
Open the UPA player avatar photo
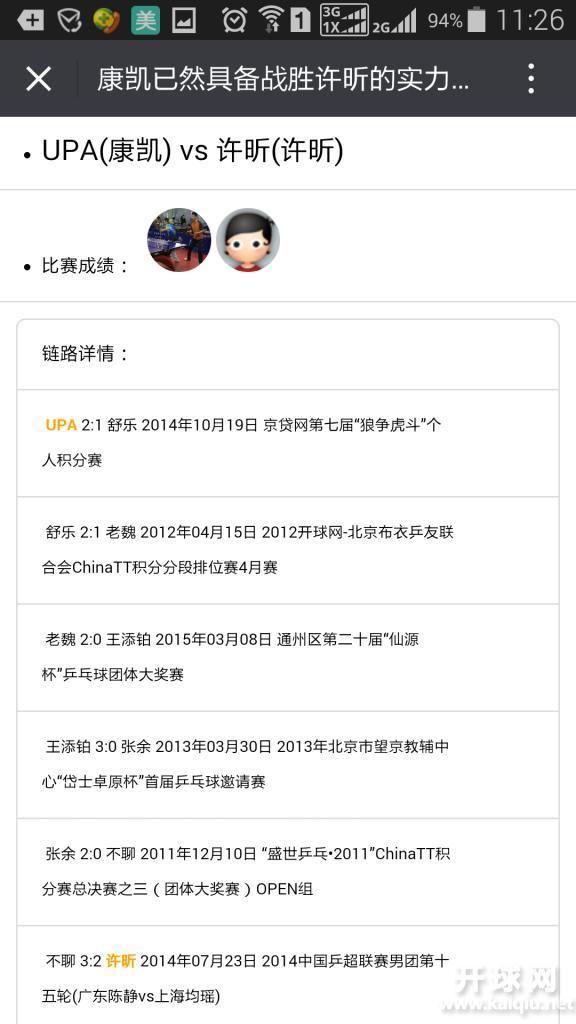click(x=179, y=240)
